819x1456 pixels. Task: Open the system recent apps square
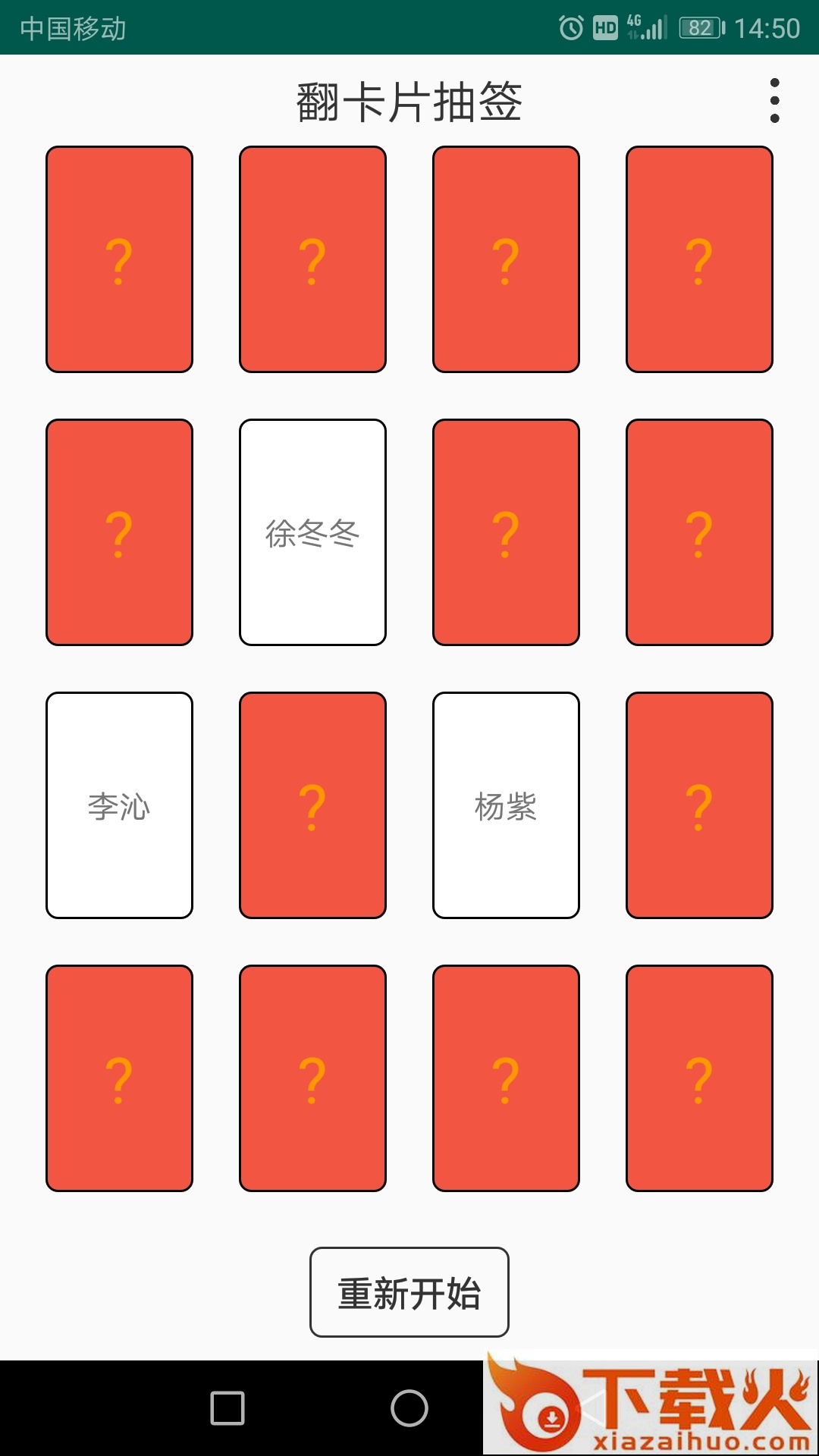pos(227,1408)
